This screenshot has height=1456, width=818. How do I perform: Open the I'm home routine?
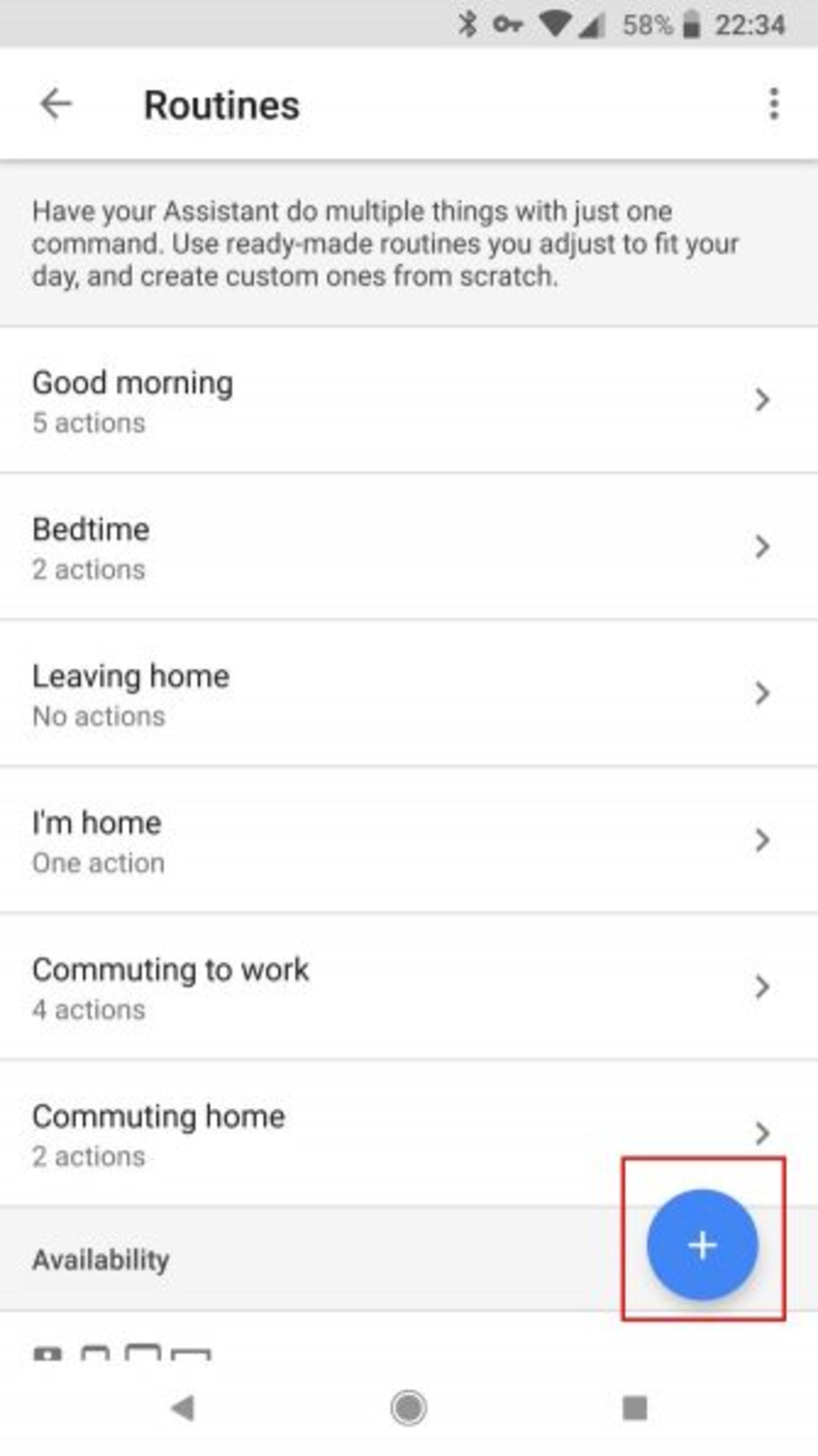pyautogui.click(x=395, y=841)
